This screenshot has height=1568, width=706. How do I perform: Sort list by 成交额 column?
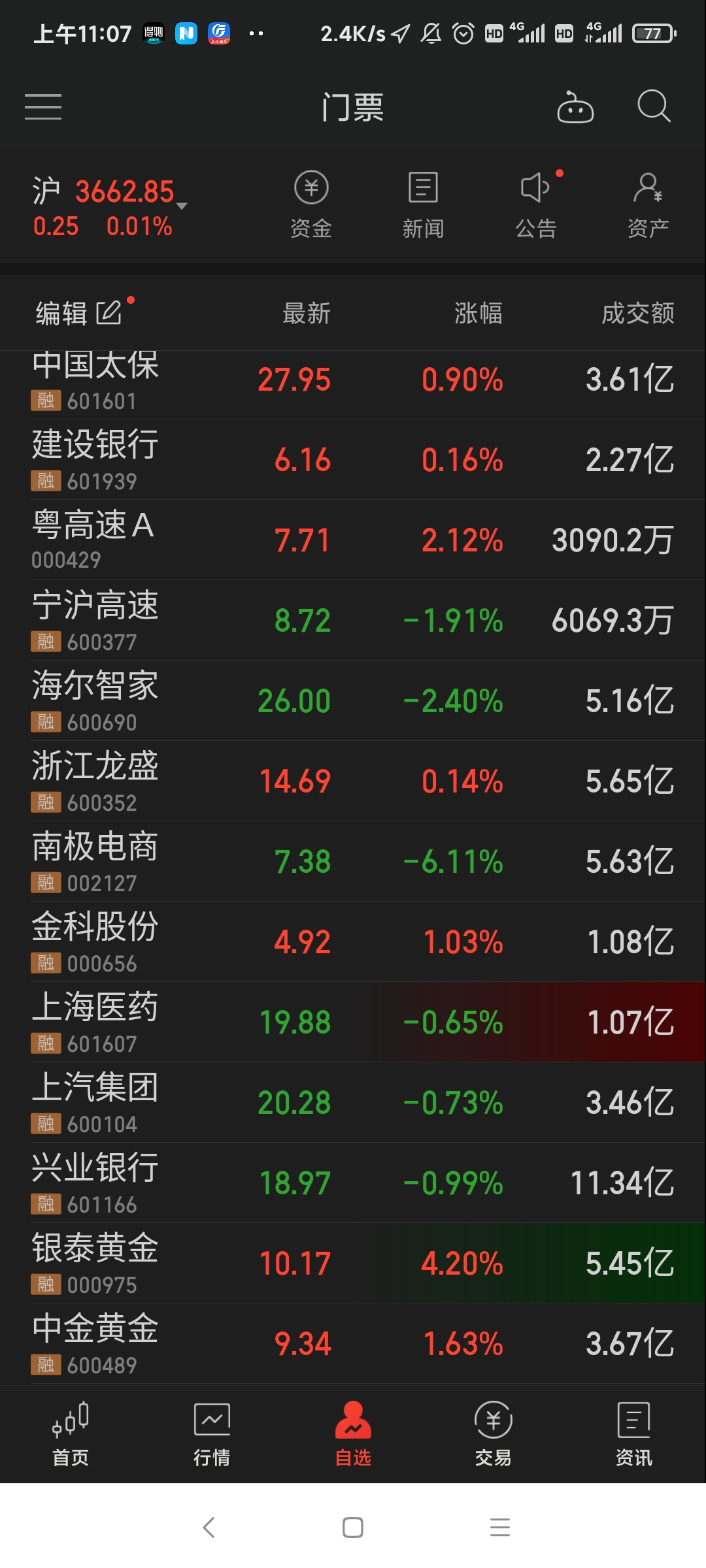click(x=637, y=313)
